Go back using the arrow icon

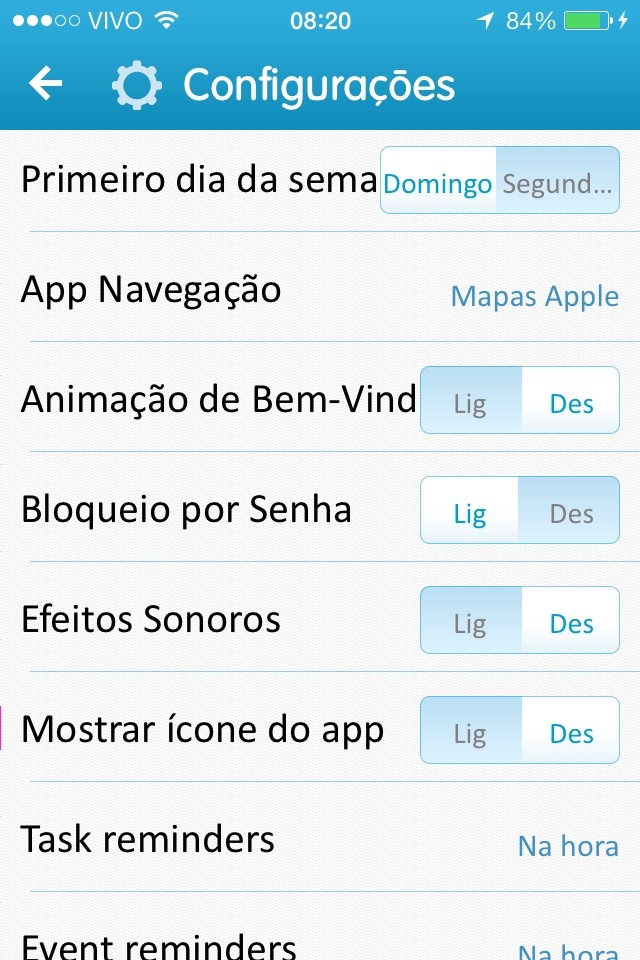tap(46, 85)
